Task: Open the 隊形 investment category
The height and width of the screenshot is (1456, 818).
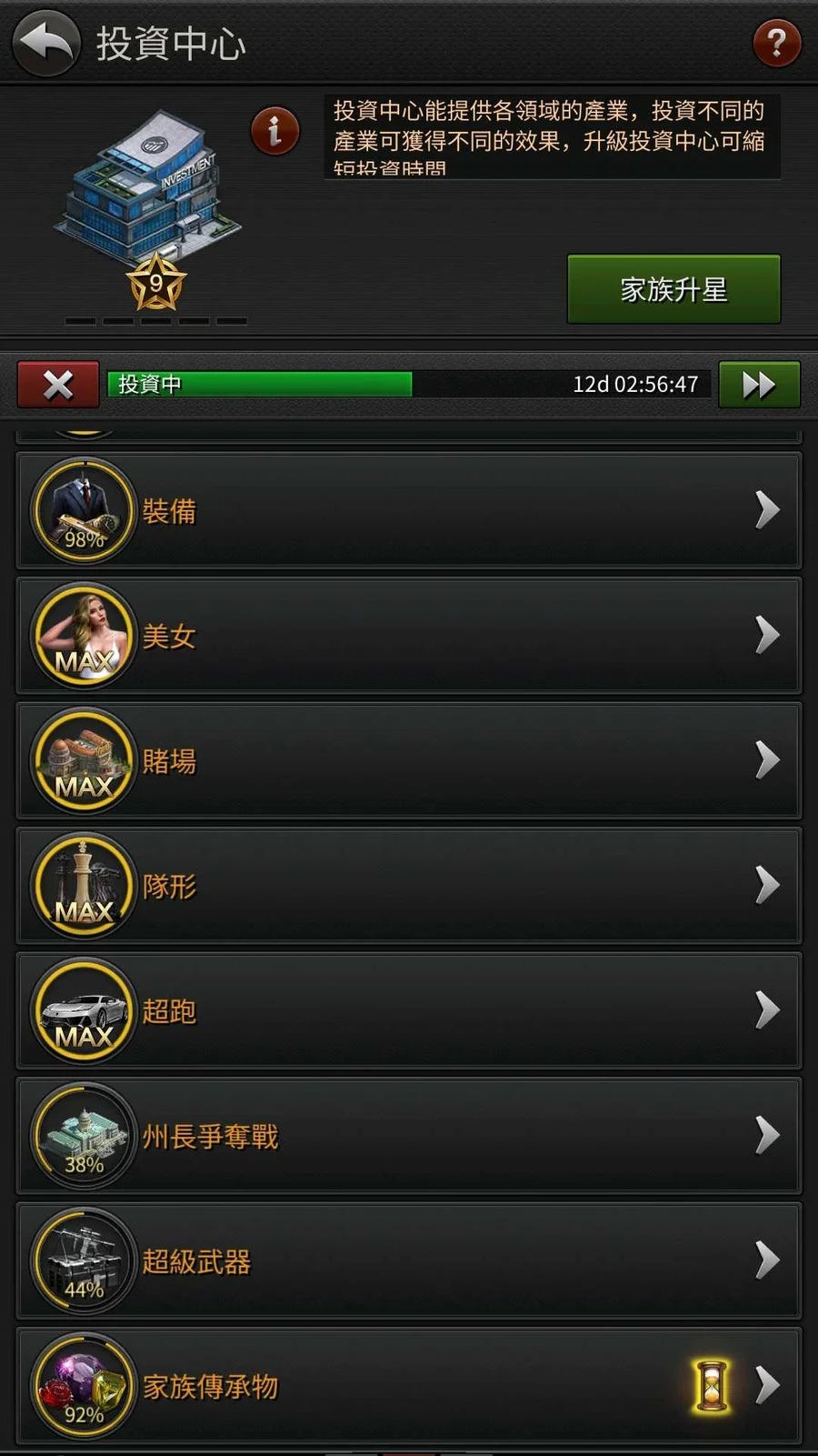Action: [x=408, y=885]
